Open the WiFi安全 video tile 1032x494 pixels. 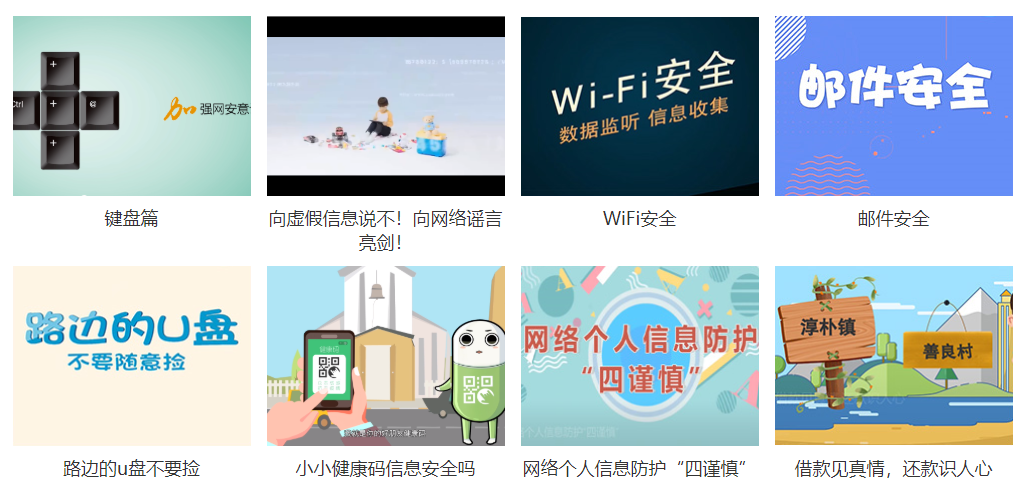click(640, 106)
